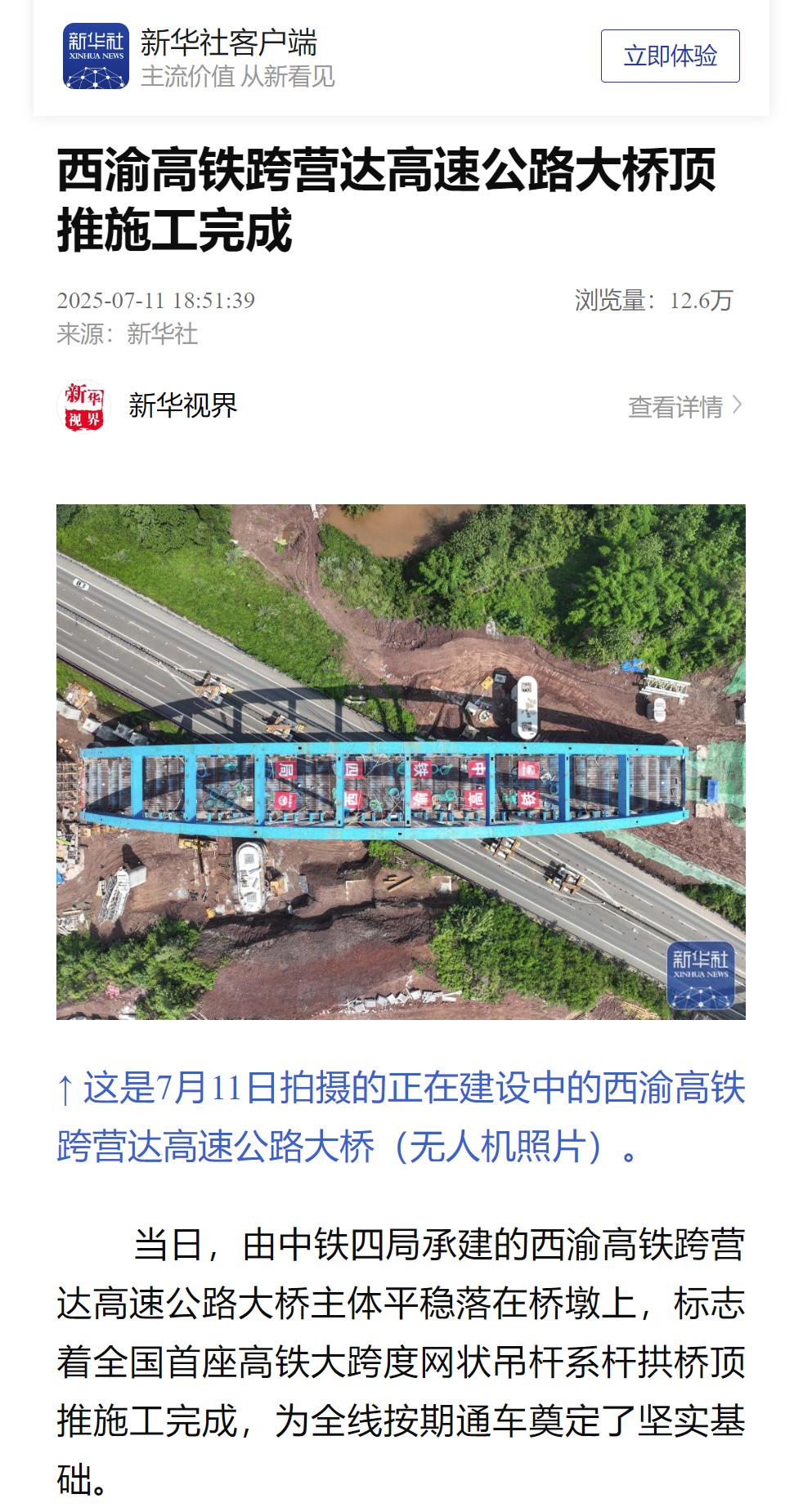View the bridge drone photo full screen
794x1512 pixels.
401,761
